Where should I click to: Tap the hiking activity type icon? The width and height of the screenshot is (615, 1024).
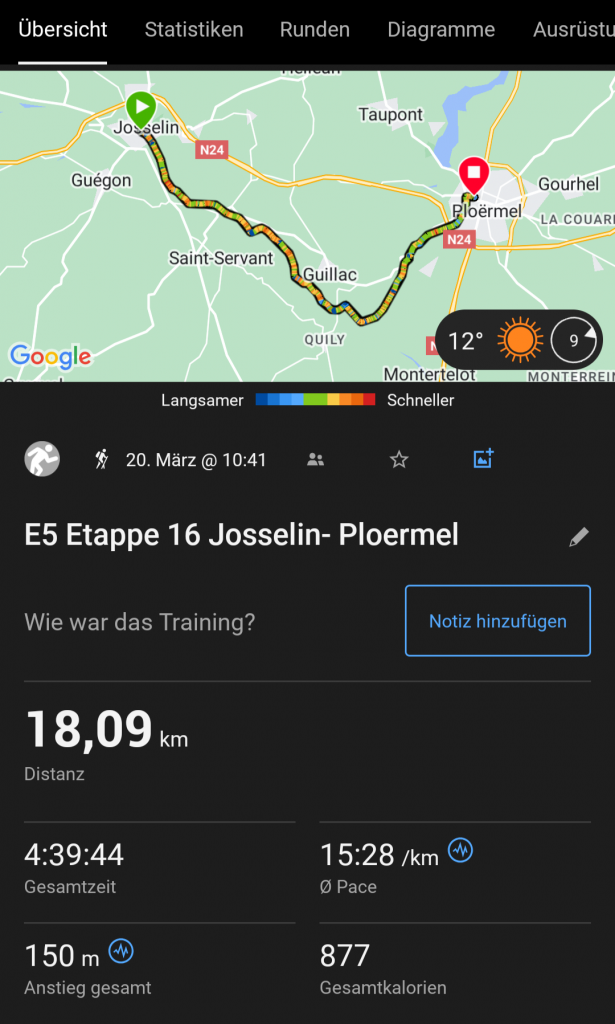(x=102, y=460)
